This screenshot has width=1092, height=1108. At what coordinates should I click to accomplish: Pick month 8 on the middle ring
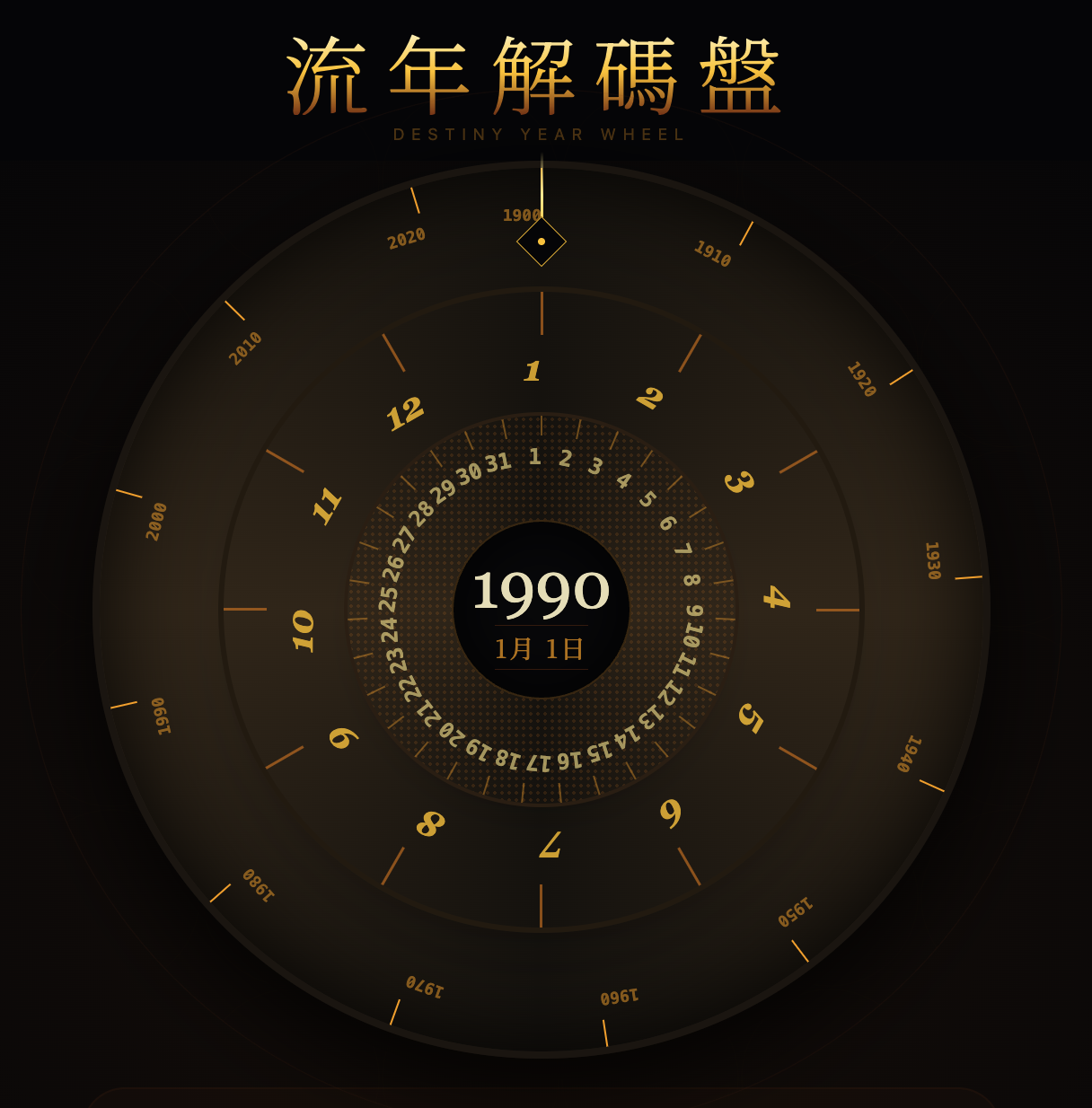pos(430,823)
